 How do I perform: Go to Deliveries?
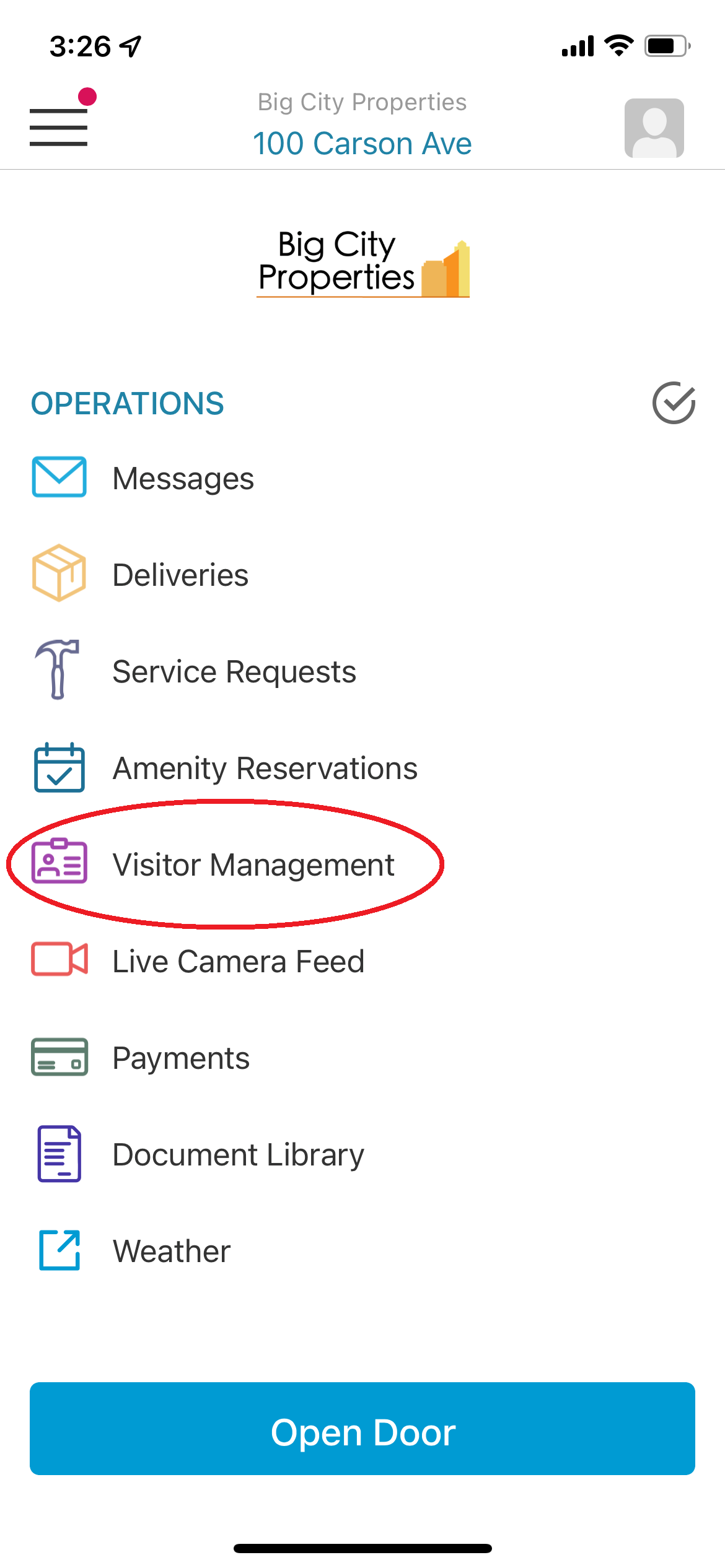(x=180, y=575)
